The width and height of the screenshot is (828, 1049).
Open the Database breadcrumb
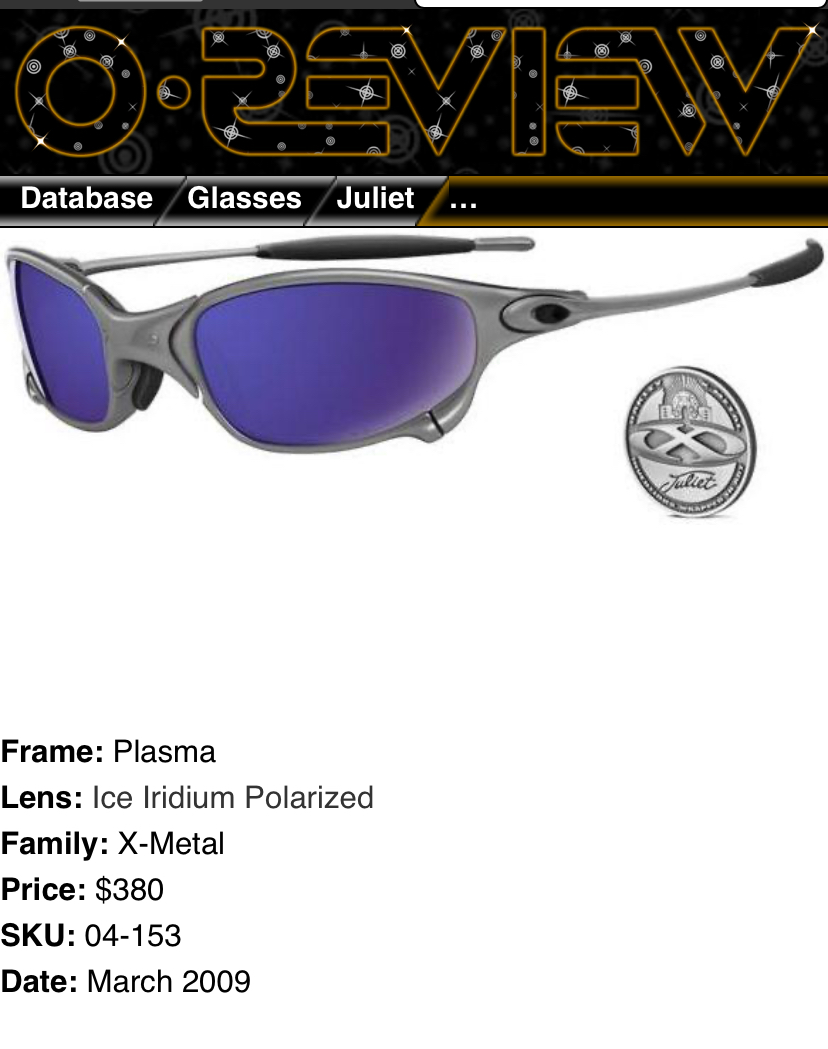(x=86, y=199)
